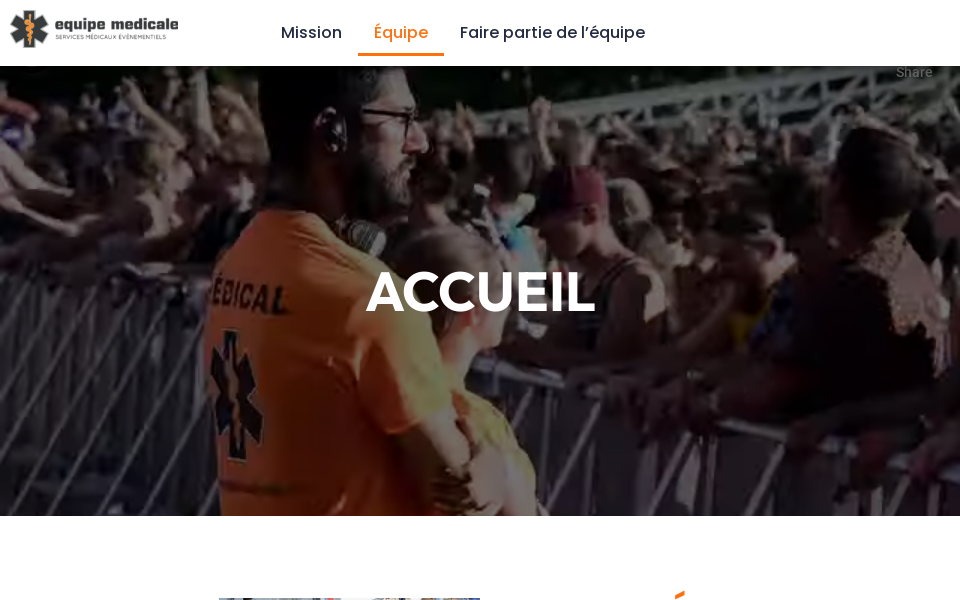Share the background video
This screenshot has height=600, width=960.
[913, 72]
